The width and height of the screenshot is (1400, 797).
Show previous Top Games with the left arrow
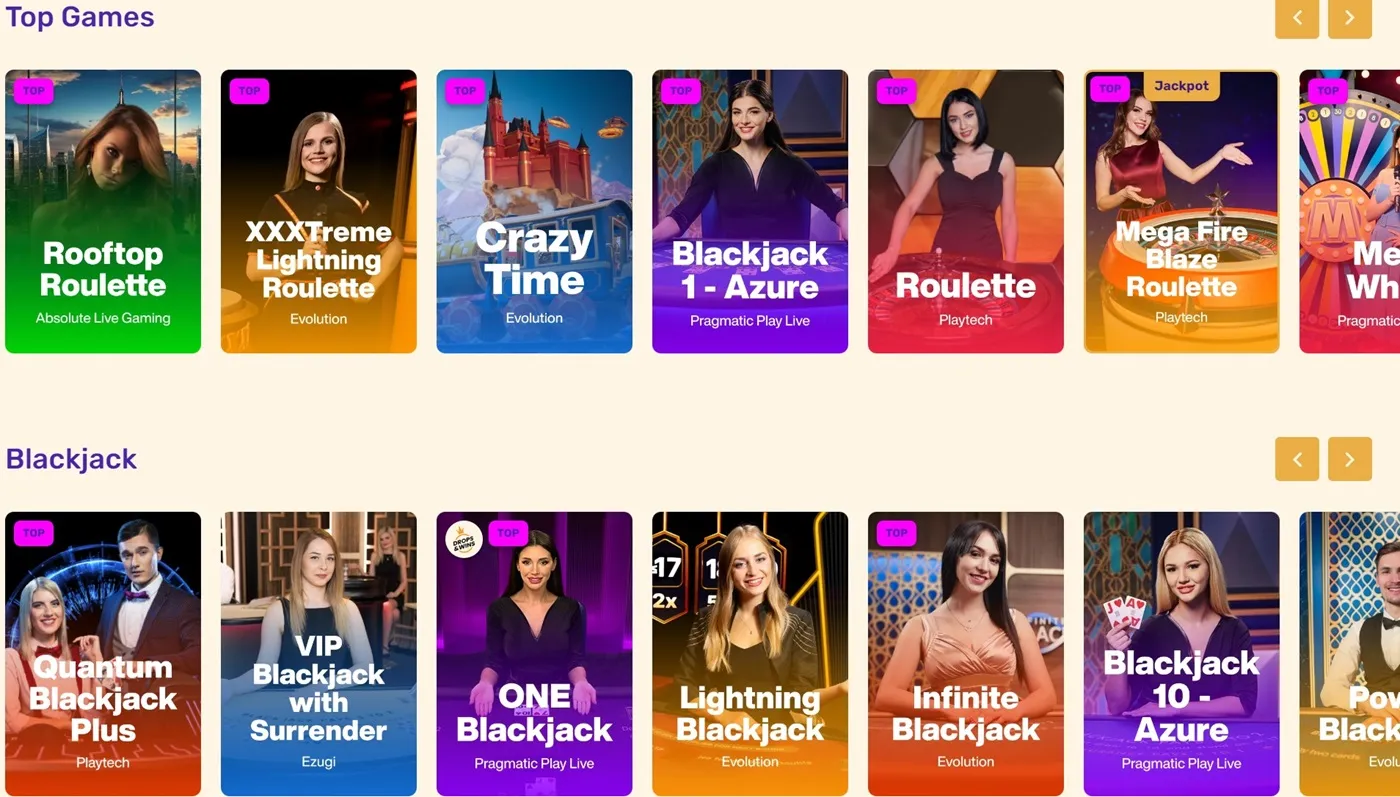tap(1297, 18)
